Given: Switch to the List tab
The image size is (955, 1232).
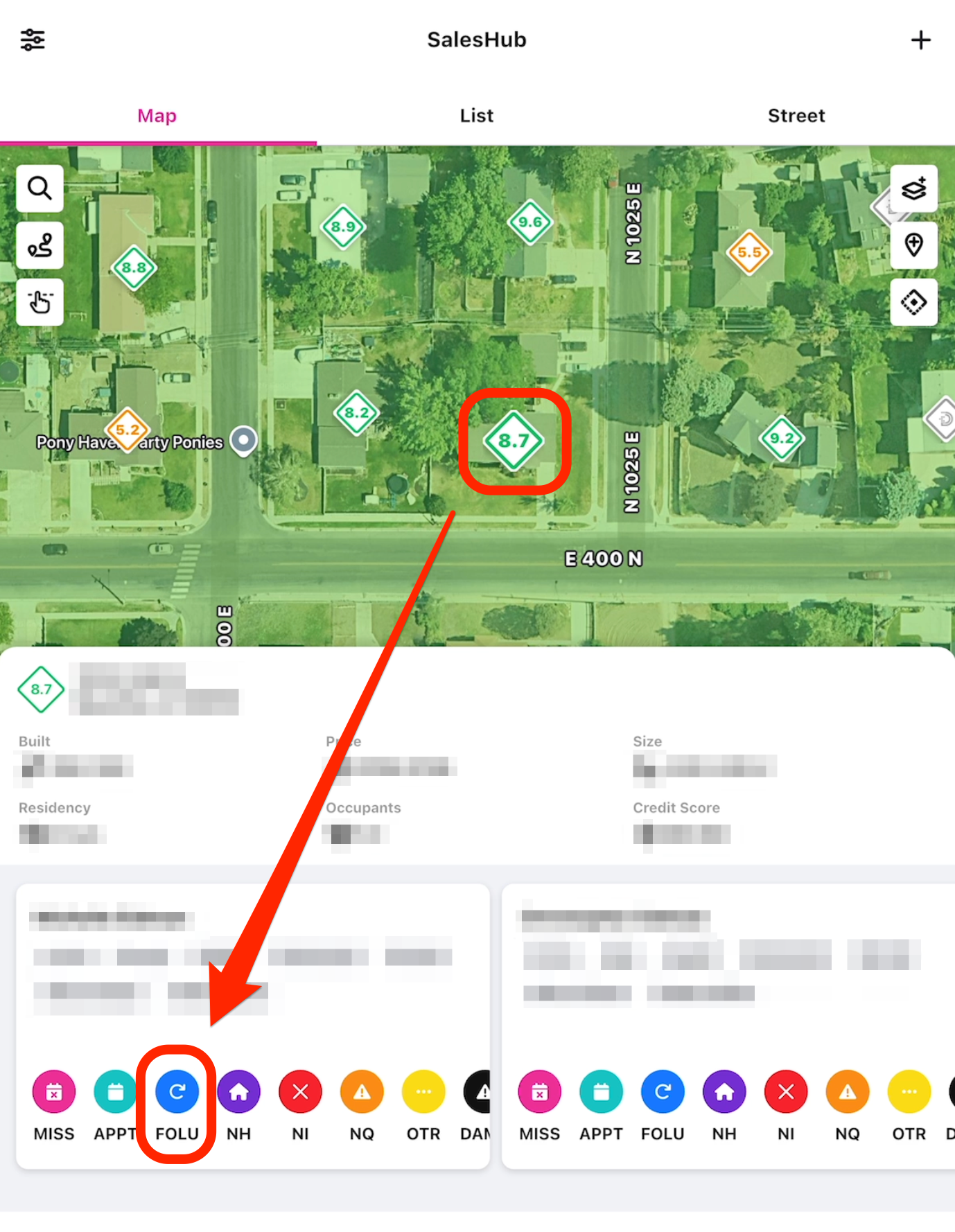Looking at the screenshot, I should [x=477, y=116].
